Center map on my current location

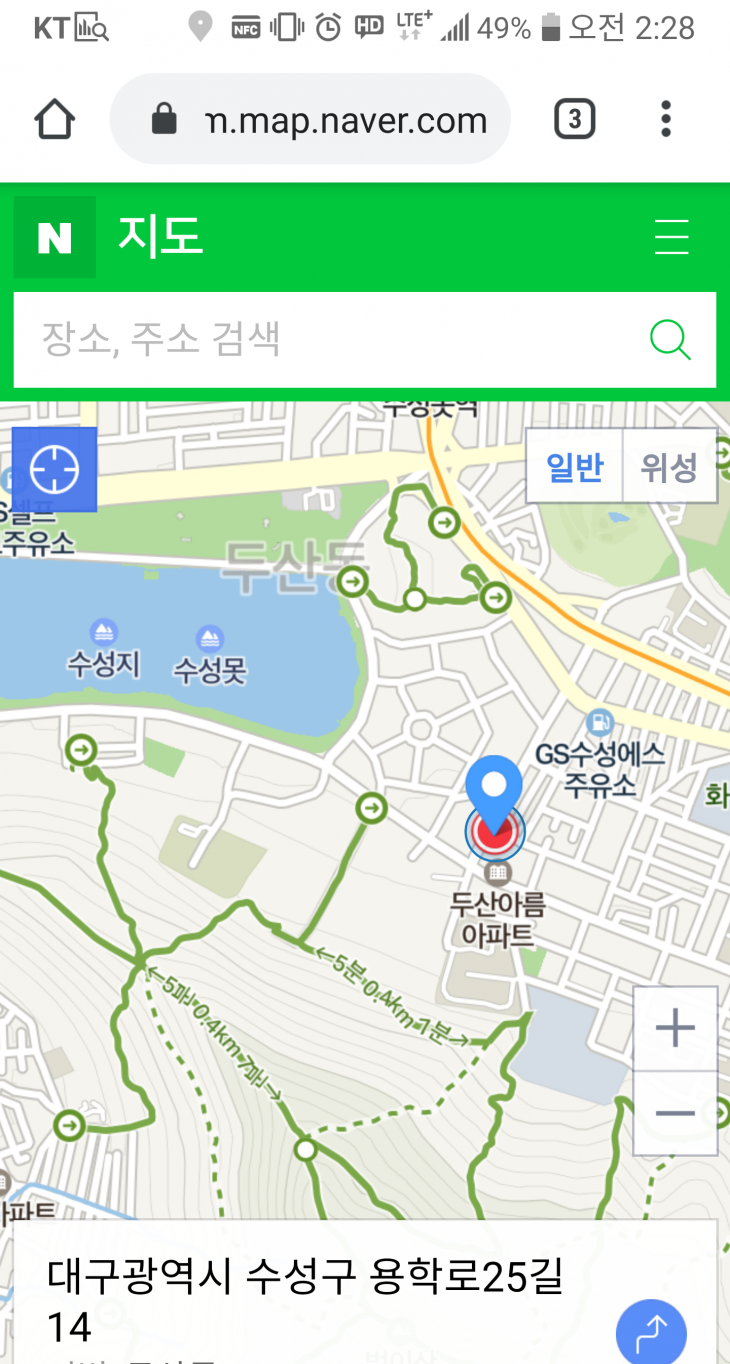[x=55, y=469]
